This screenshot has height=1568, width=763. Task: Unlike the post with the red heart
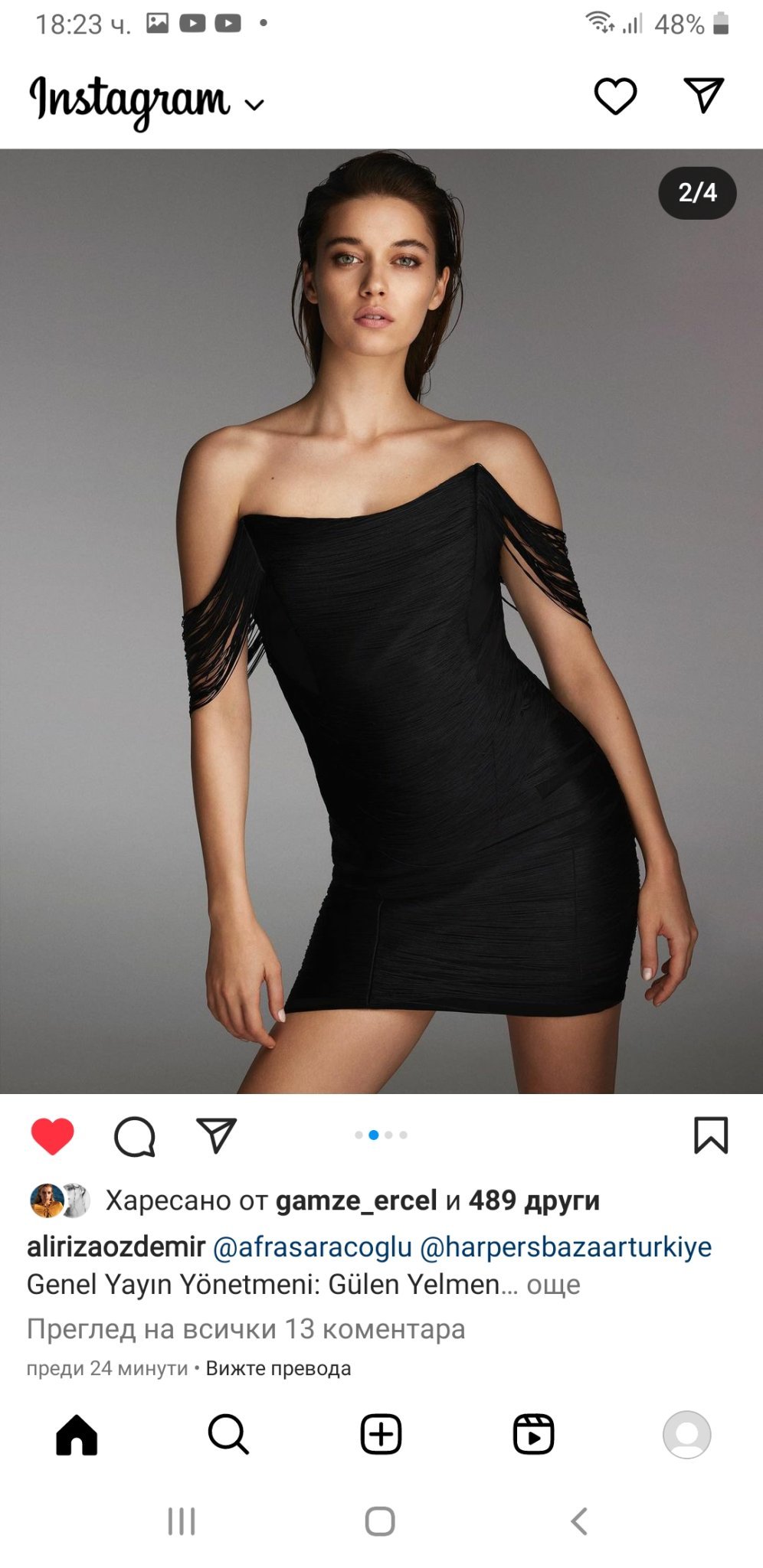(52, 1135)
